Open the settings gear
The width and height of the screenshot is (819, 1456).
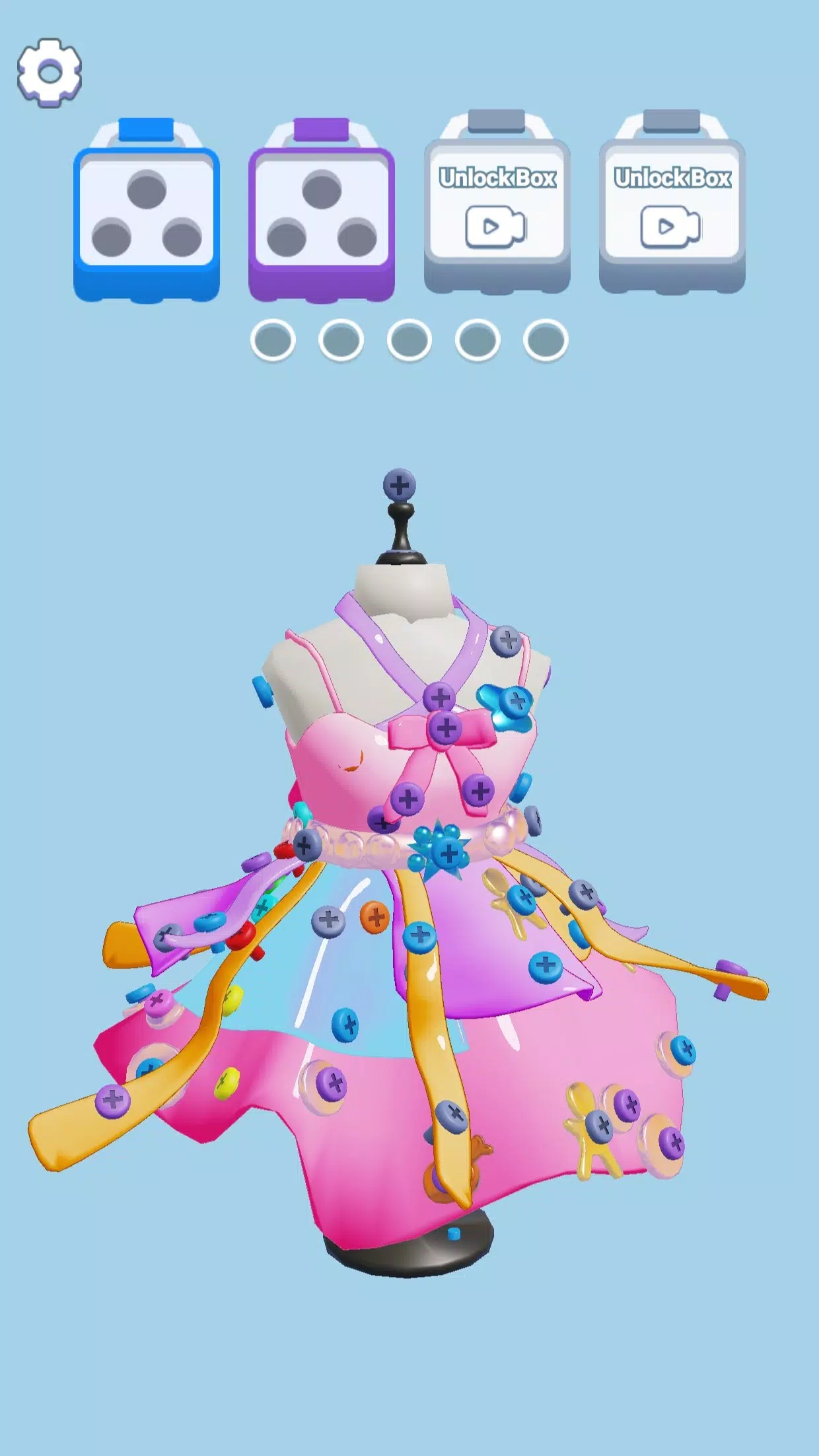(x=50, y=72)
